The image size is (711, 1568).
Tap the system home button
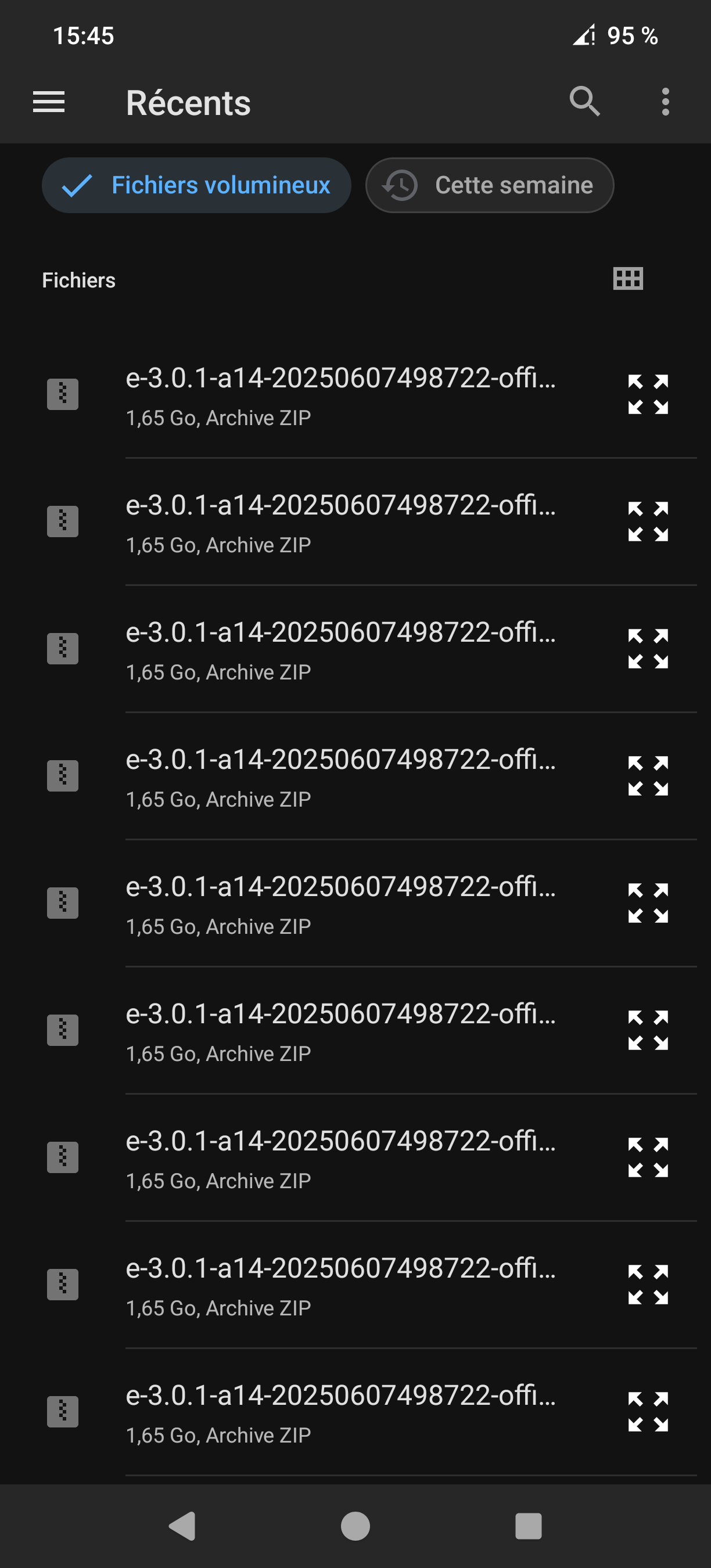[355, 1526]
